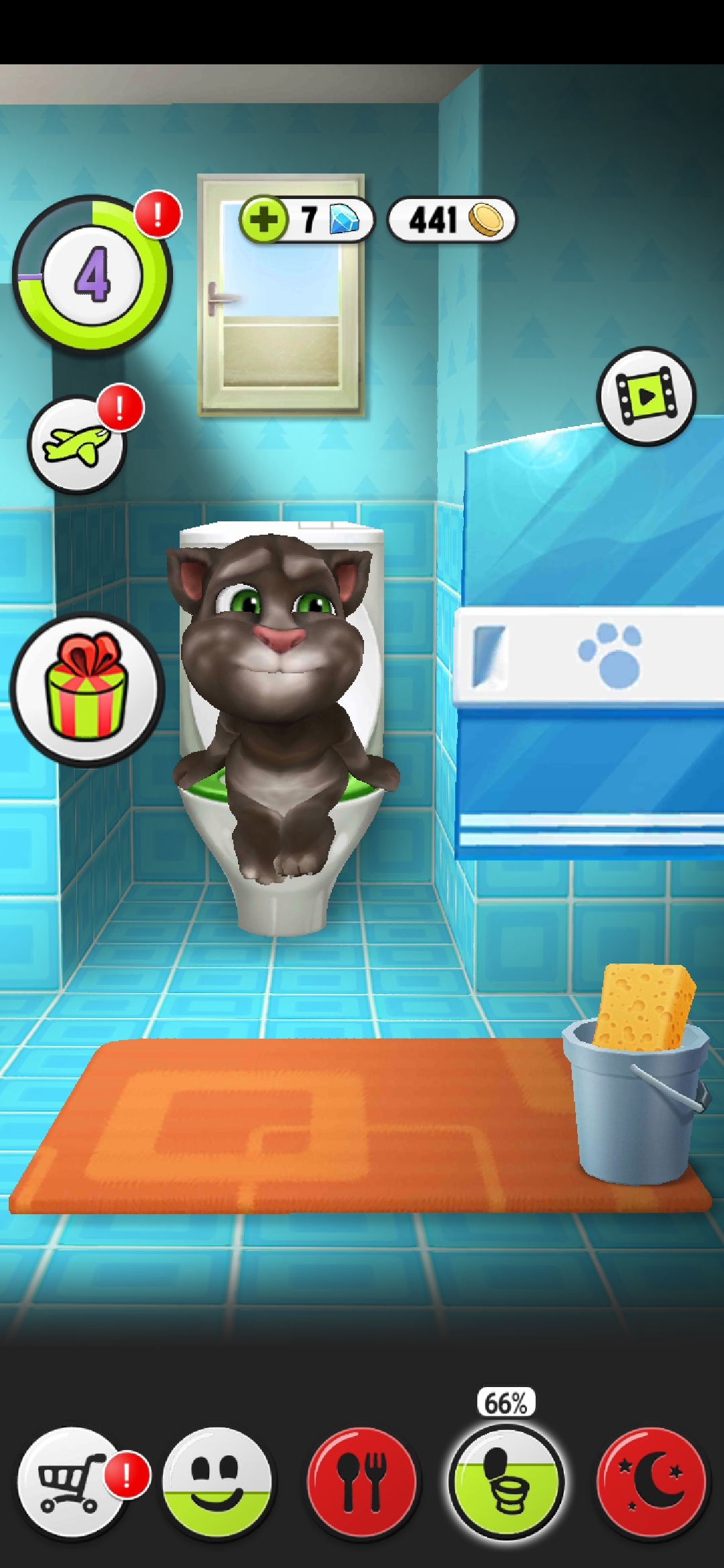Open the shopping cart store
The width and height of the screenshot is (724, 1568).
click(x=71, y=1482)
